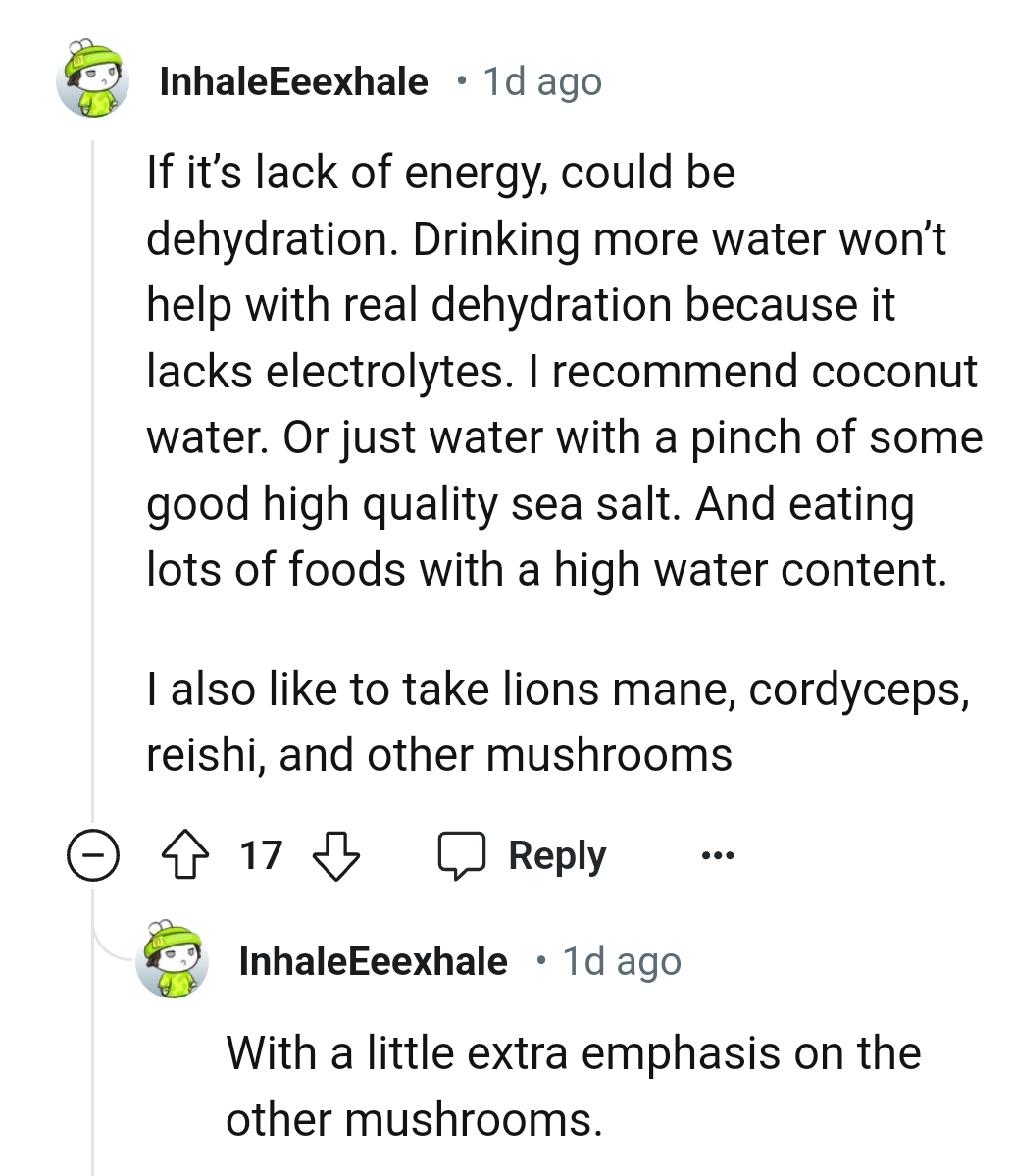Open the '1d ago' timestamp permalink
Screen dimensions: 1013x1176
pyautogui.click(x=540, y=82)
